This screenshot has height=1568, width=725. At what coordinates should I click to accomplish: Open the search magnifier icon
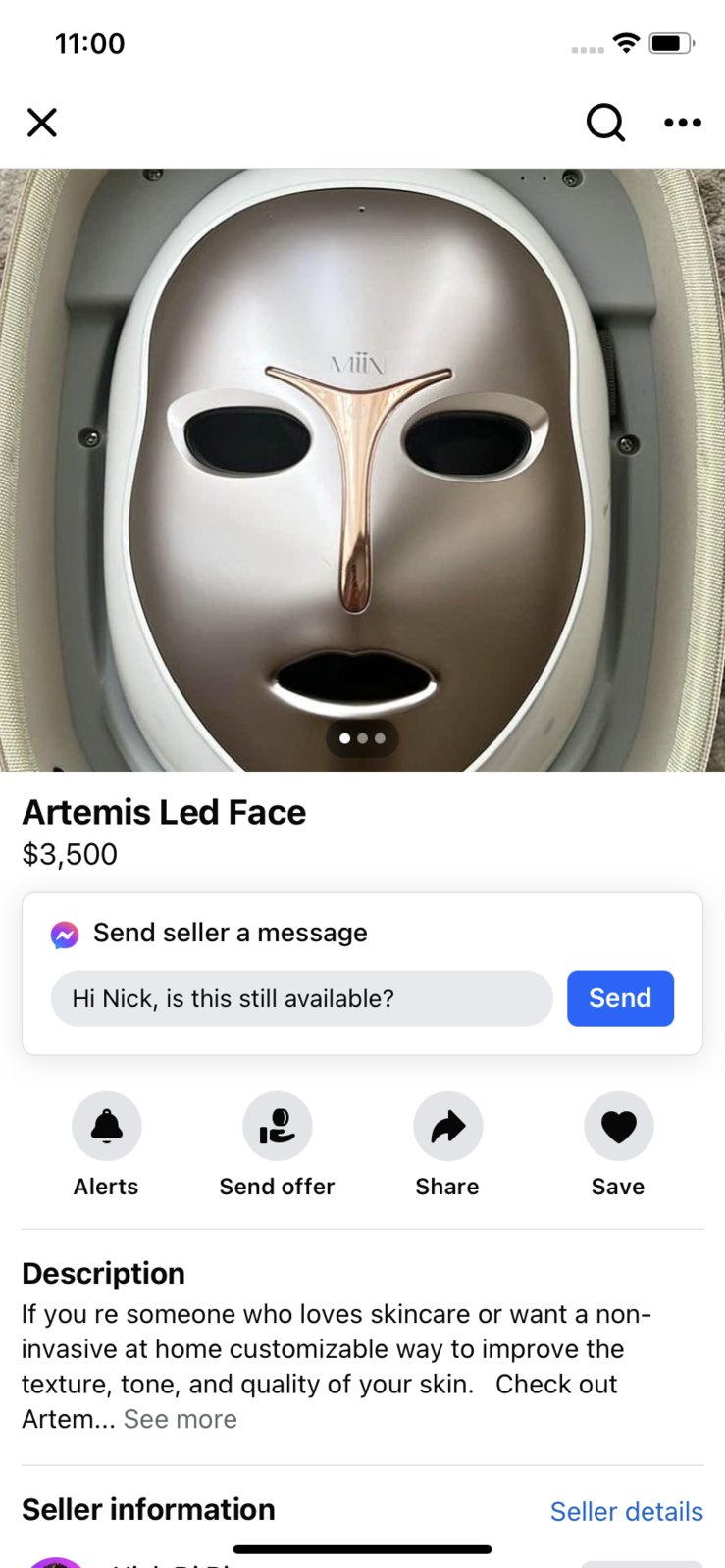(x=605, y=123)
